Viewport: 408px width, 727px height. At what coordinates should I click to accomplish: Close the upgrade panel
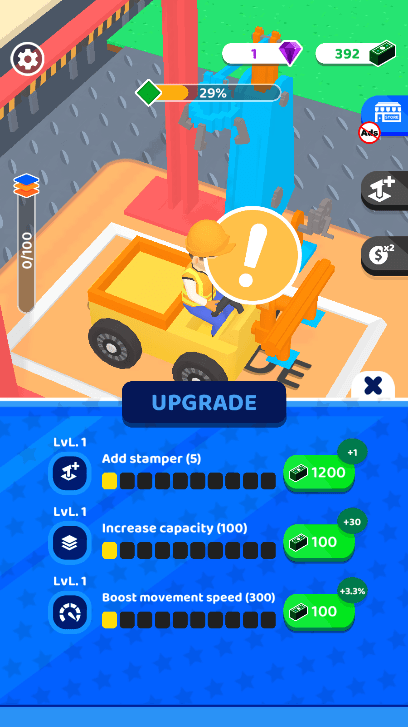click(x=373, y=385)
